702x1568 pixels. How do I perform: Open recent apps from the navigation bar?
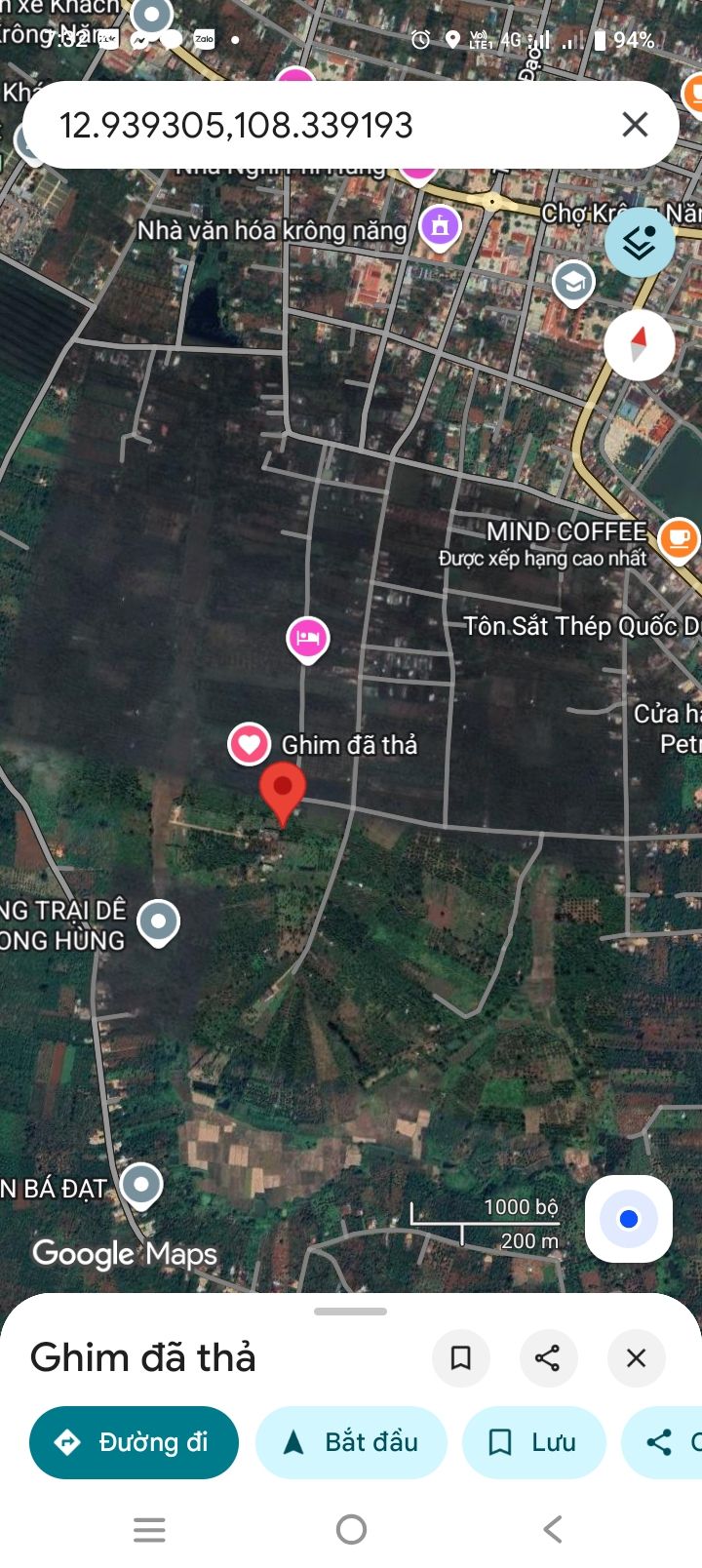[x=149, y=1529]
